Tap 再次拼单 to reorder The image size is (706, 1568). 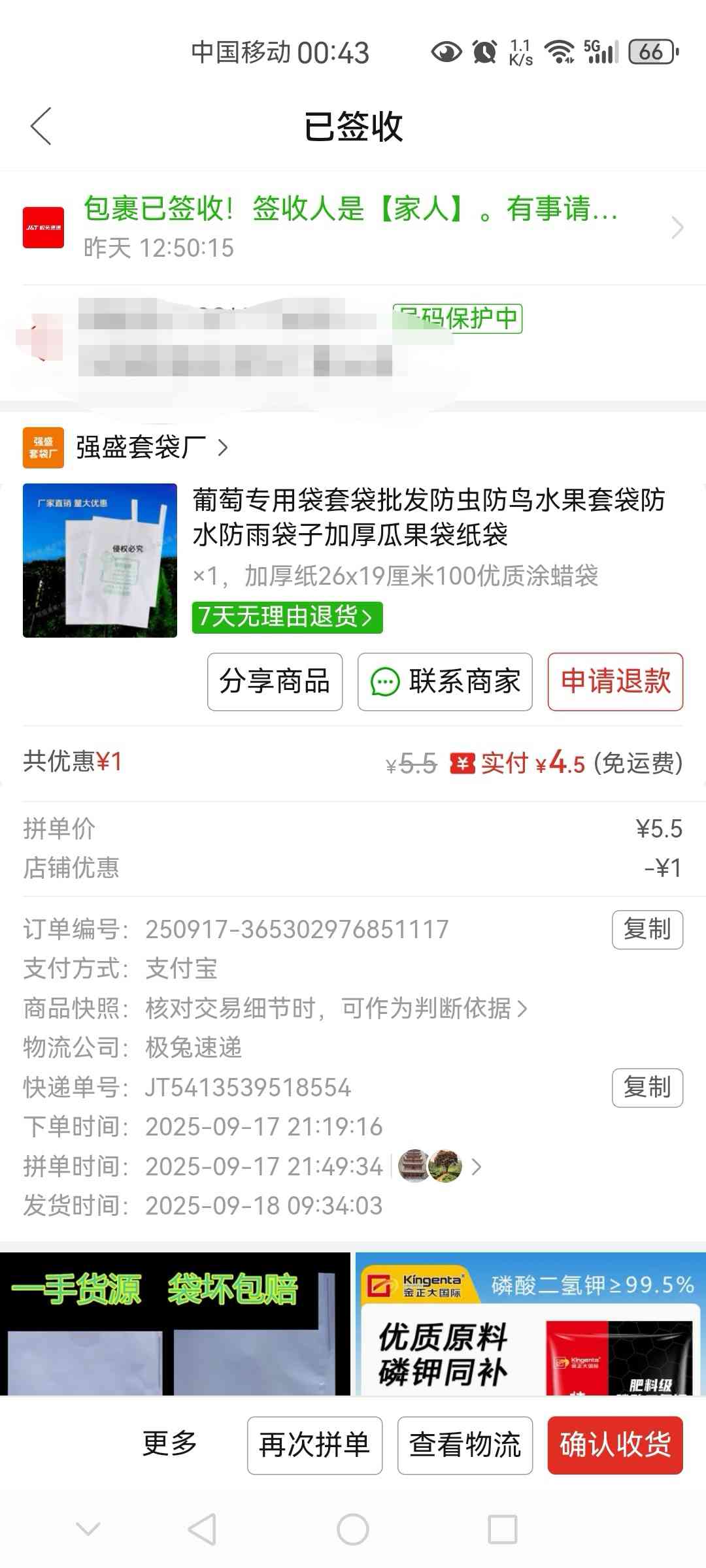[x=314, y=1445]
